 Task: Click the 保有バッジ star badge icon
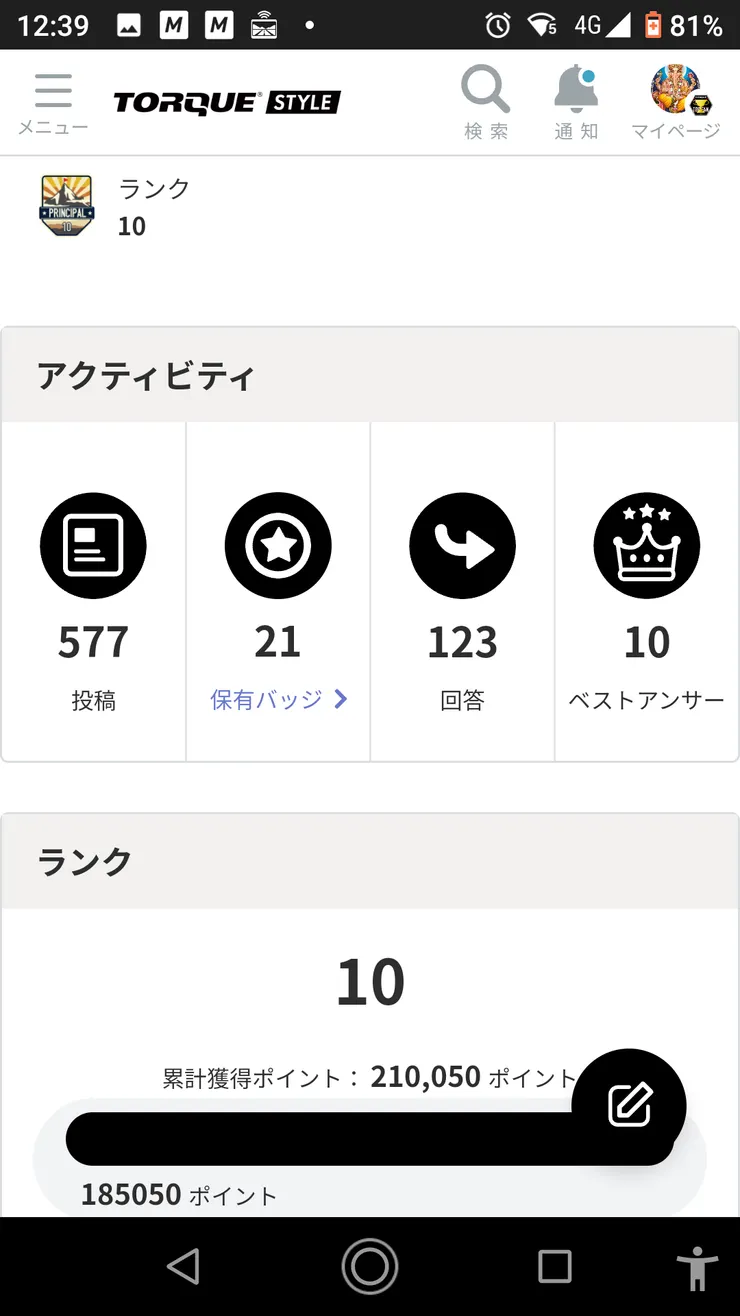(x=277, y=545)
